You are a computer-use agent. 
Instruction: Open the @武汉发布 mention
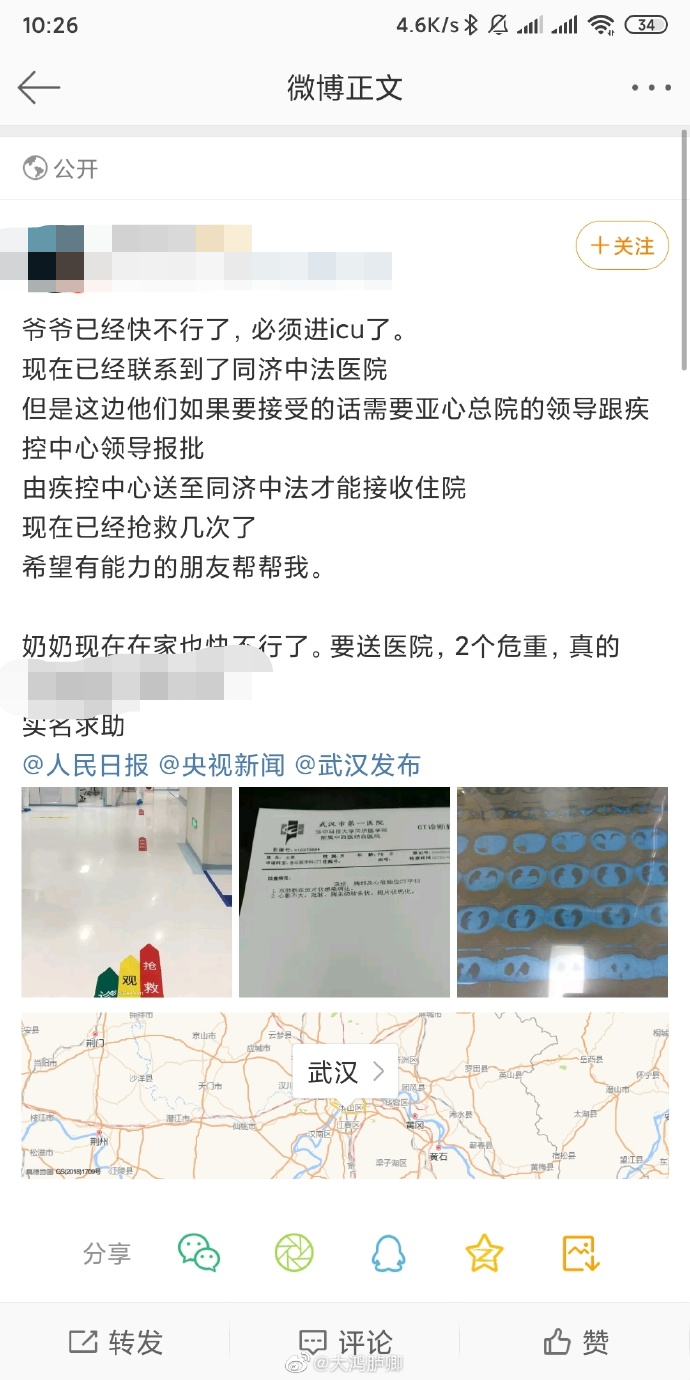pyautogui.click(x=357, y=765)
